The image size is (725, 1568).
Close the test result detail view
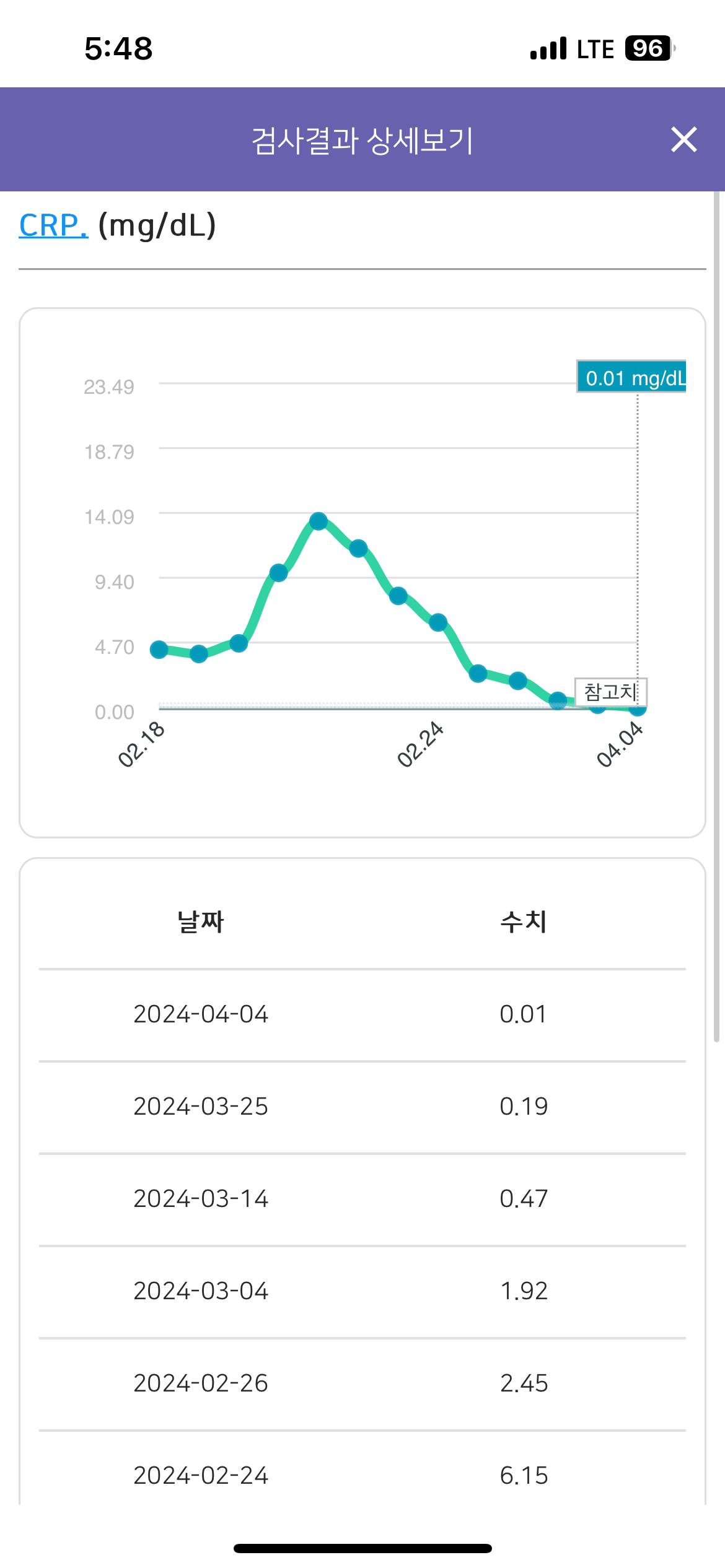click(684, 139)
